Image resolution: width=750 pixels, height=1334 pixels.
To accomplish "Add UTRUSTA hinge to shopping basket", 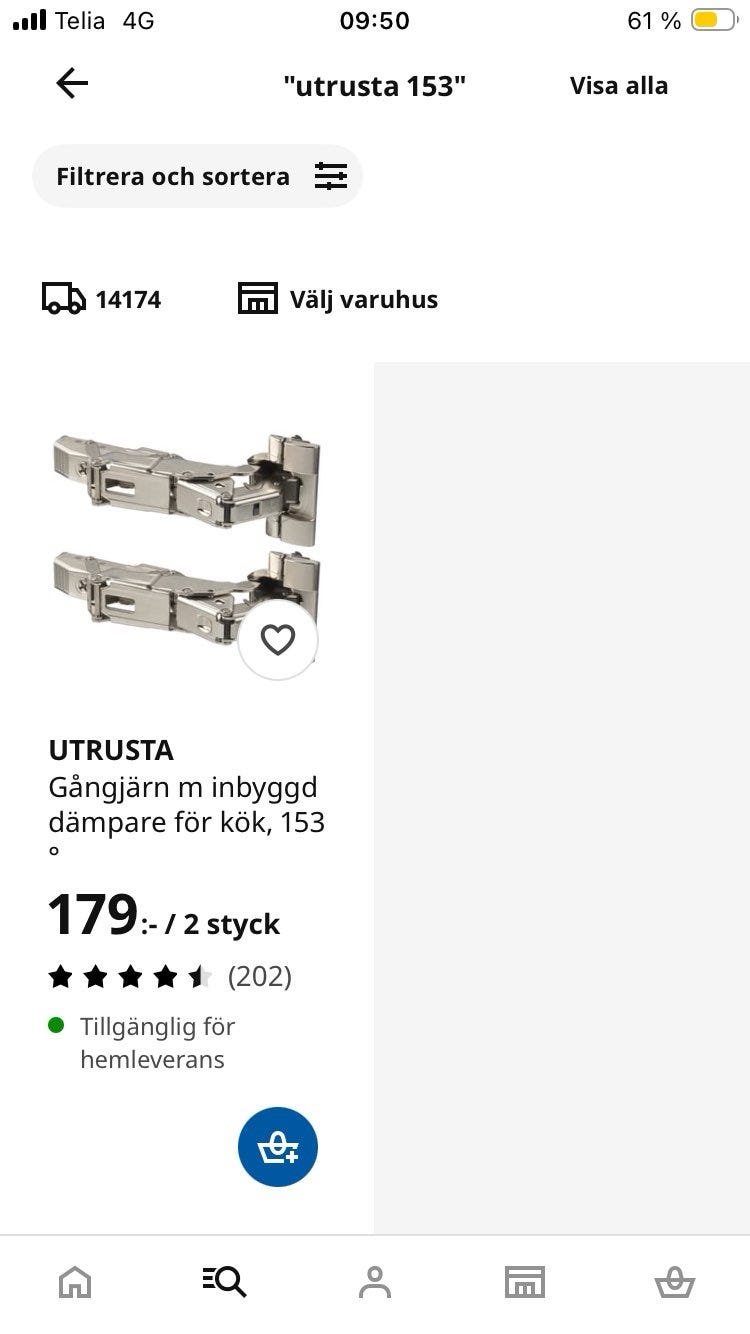I will 277,1147.
